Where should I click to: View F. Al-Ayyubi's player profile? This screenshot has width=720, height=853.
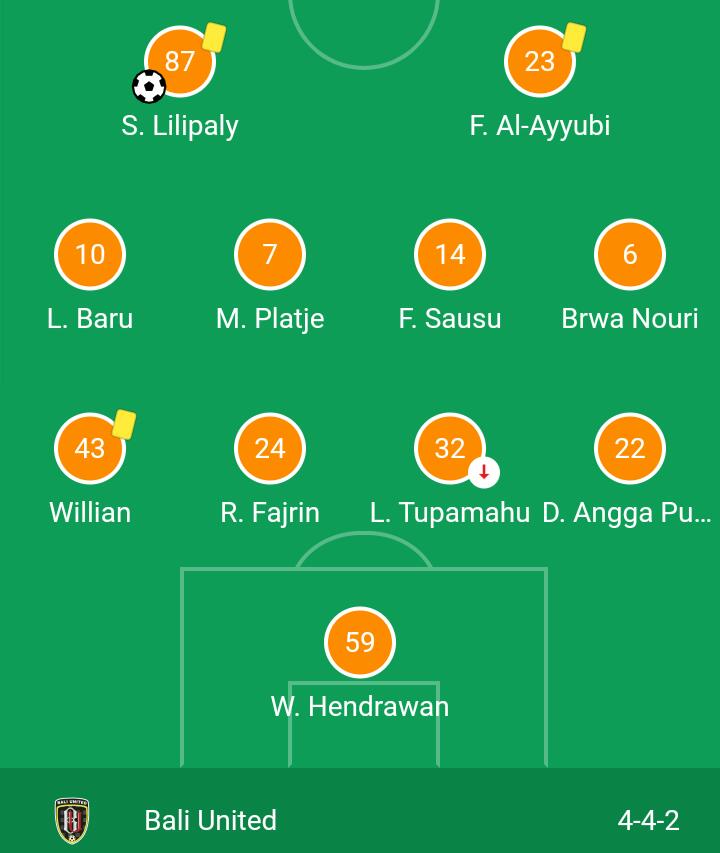pyautogui.click(x=540, y=62)
